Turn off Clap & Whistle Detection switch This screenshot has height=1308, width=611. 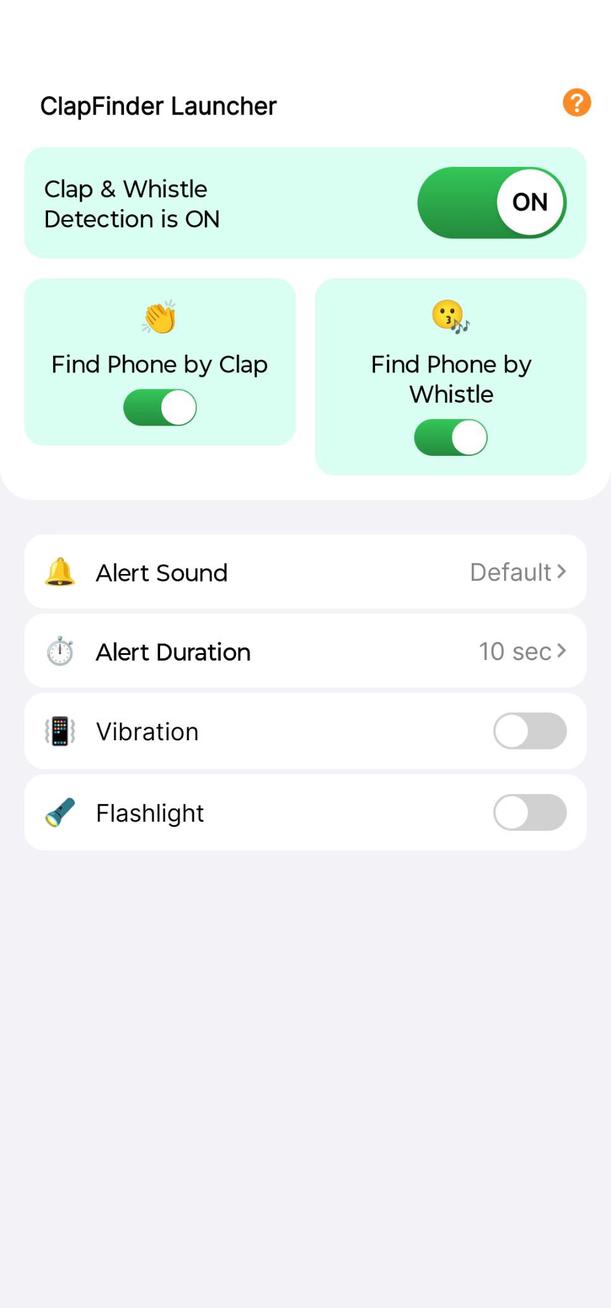click(492, 203)
